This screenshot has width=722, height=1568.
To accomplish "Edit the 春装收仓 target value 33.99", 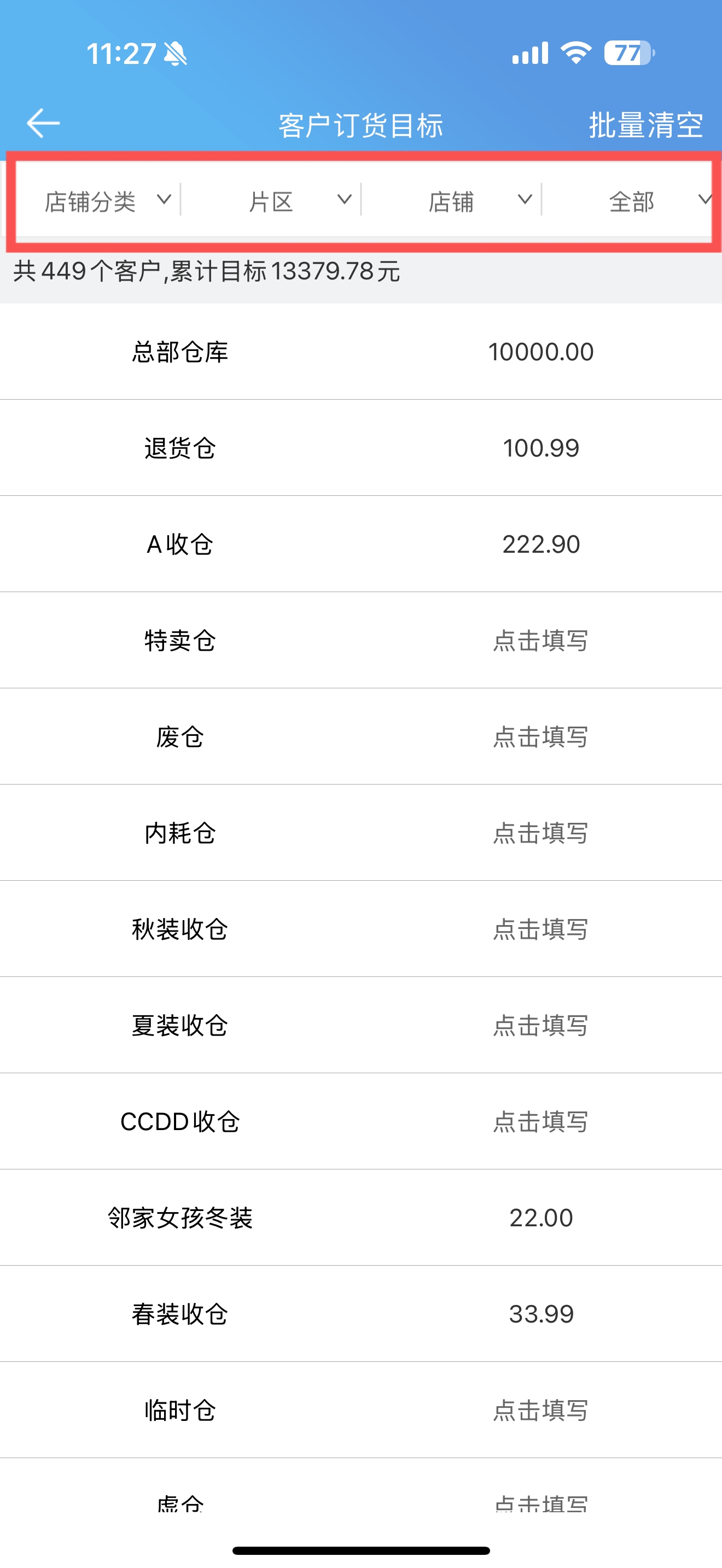I will point(540,1314).
